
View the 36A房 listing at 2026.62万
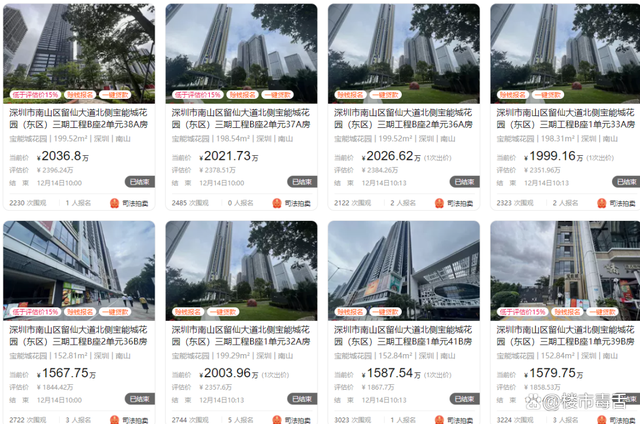[x=404, y=119]
